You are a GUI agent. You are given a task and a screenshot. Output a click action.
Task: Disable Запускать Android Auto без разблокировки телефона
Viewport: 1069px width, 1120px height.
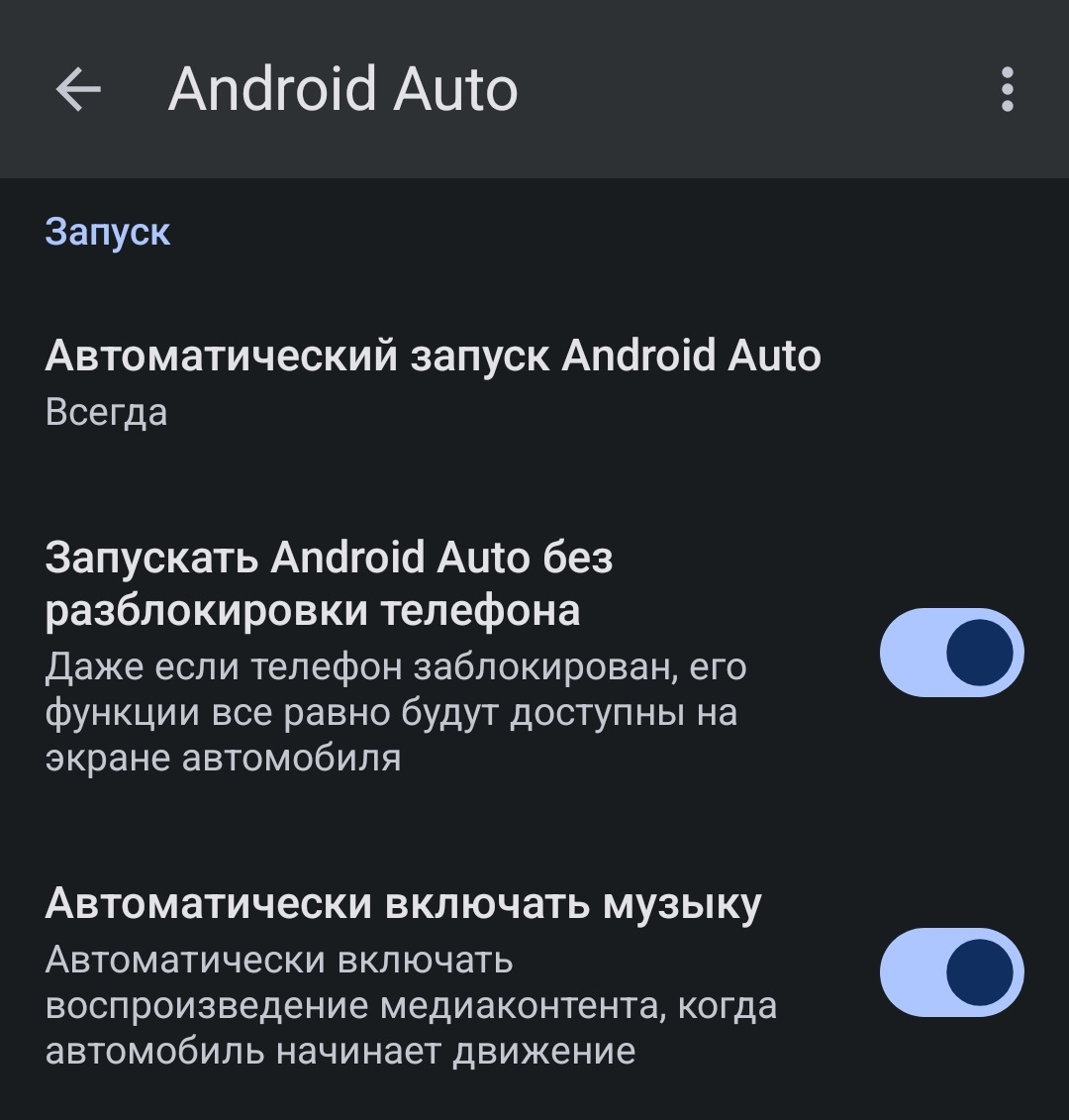tap(951, 654)
